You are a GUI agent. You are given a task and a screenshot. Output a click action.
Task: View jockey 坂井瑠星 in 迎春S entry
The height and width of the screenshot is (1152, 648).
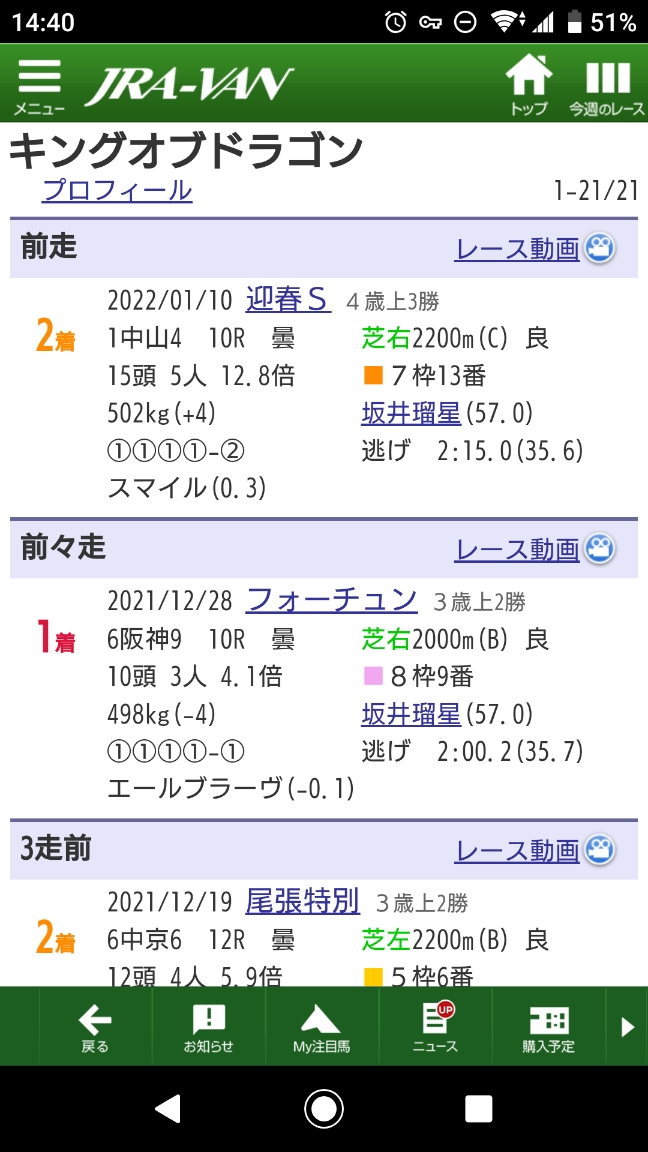[x=411, y=413]
